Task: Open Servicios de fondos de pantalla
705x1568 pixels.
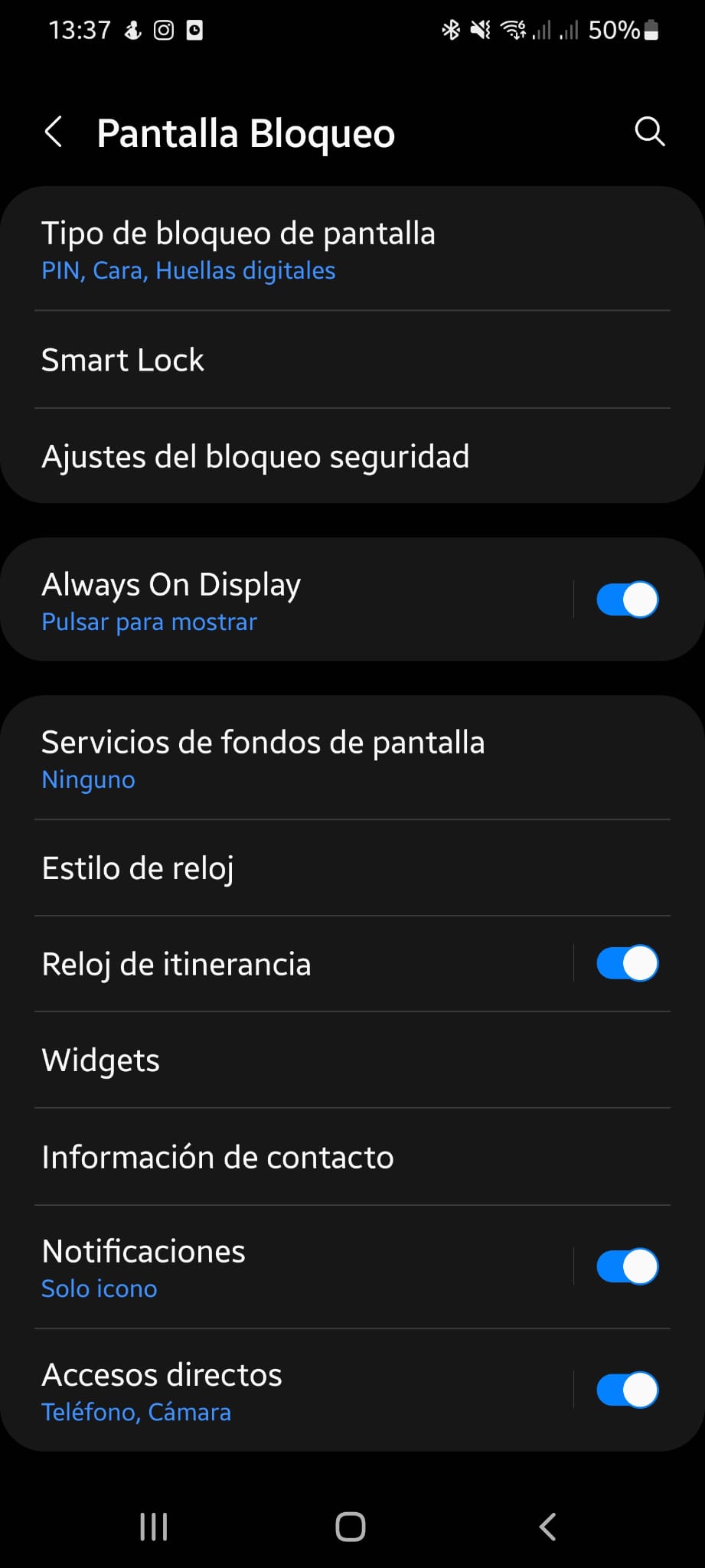Action: [352, 758]
